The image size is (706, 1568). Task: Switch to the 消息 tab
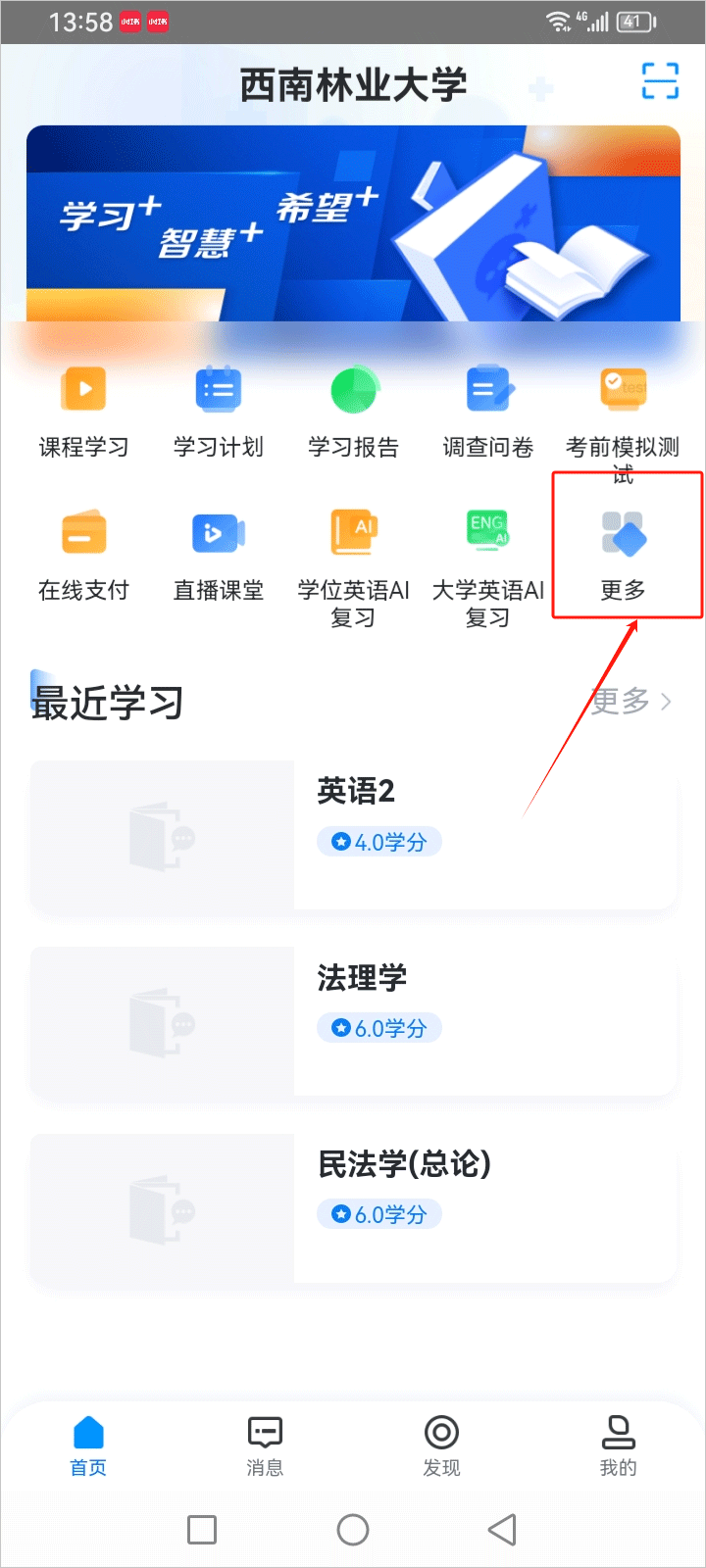(265, 1445)
